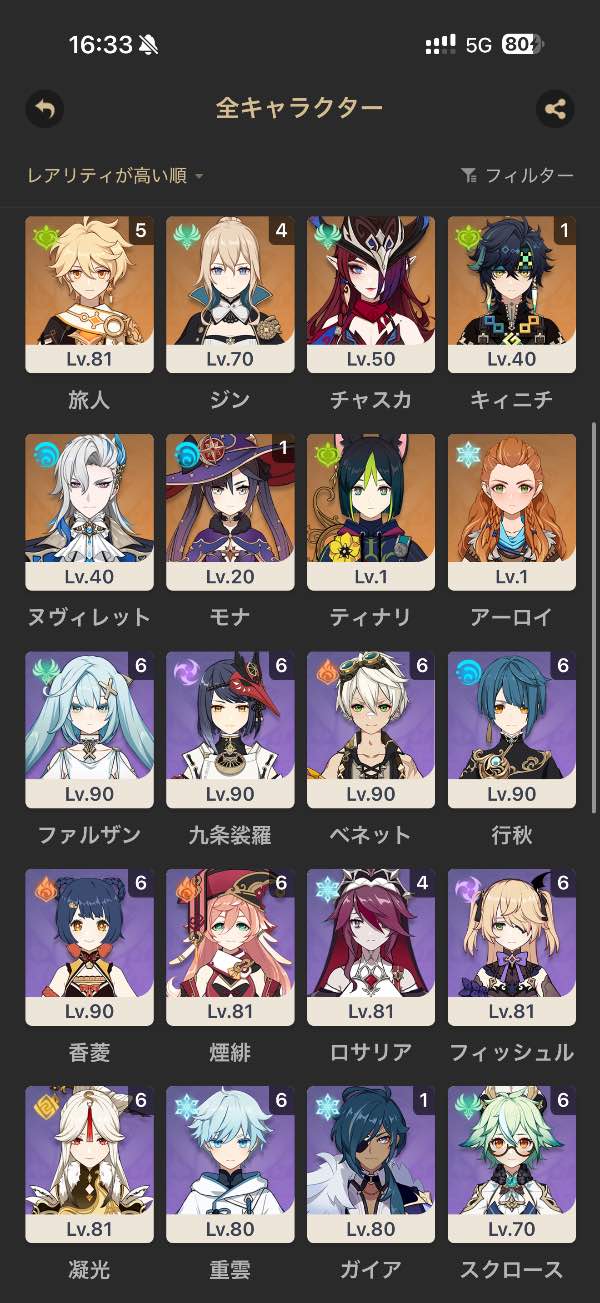Open the モナ character card
The image size is (600, 1303).
230,511
